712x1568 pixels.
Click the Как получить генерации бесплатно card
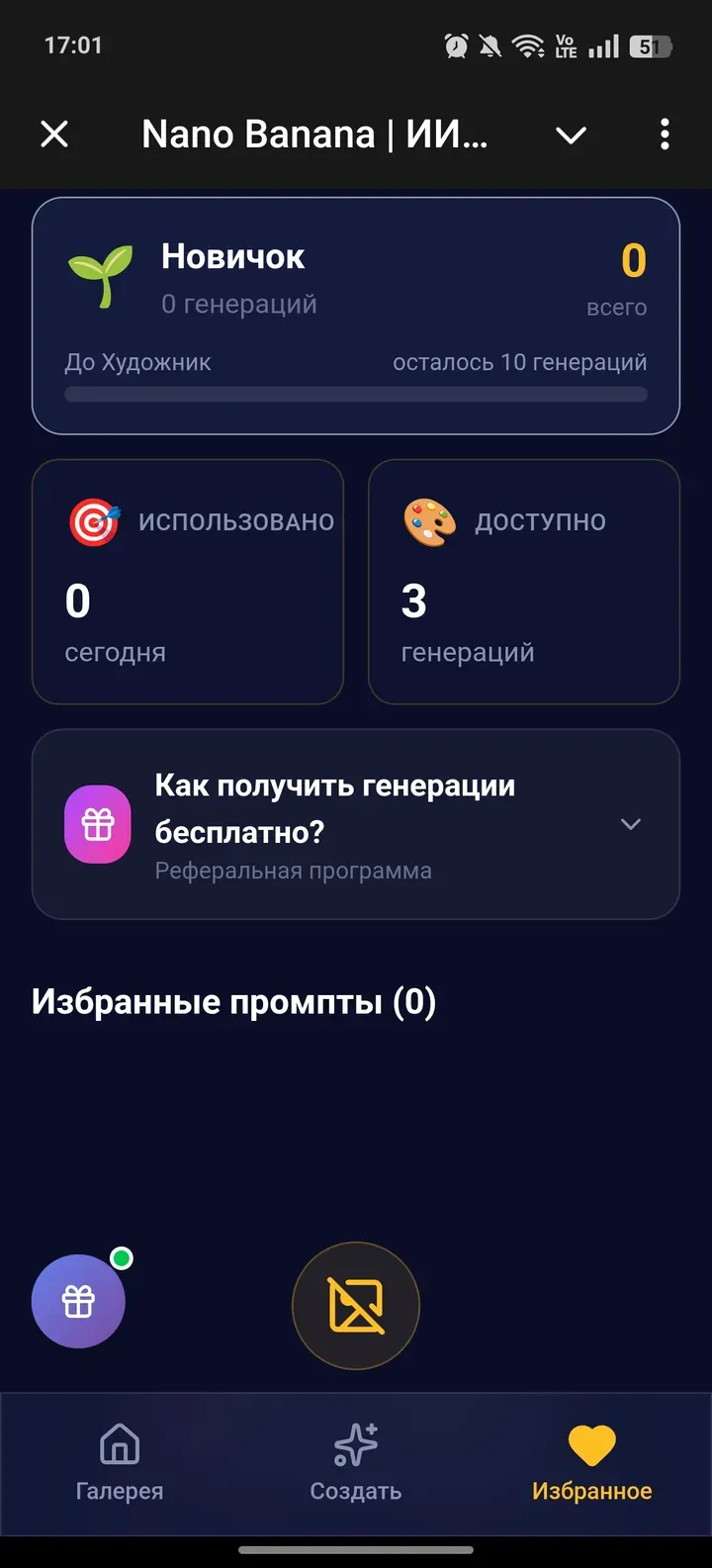click(x=356, y=823)
